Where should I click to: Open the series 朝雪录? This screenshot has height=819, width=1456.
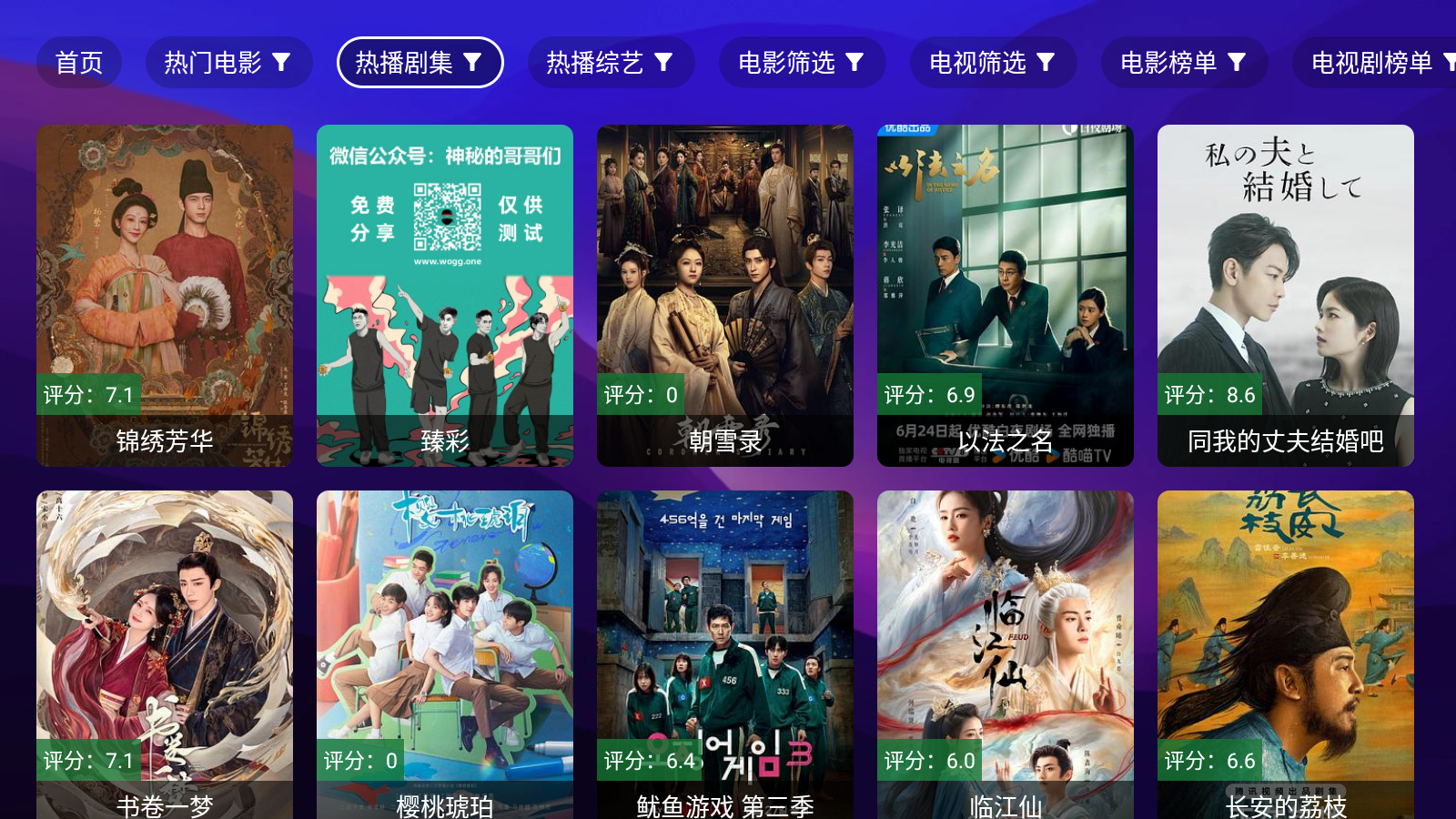pyautogui.click(x=725, y=296)
